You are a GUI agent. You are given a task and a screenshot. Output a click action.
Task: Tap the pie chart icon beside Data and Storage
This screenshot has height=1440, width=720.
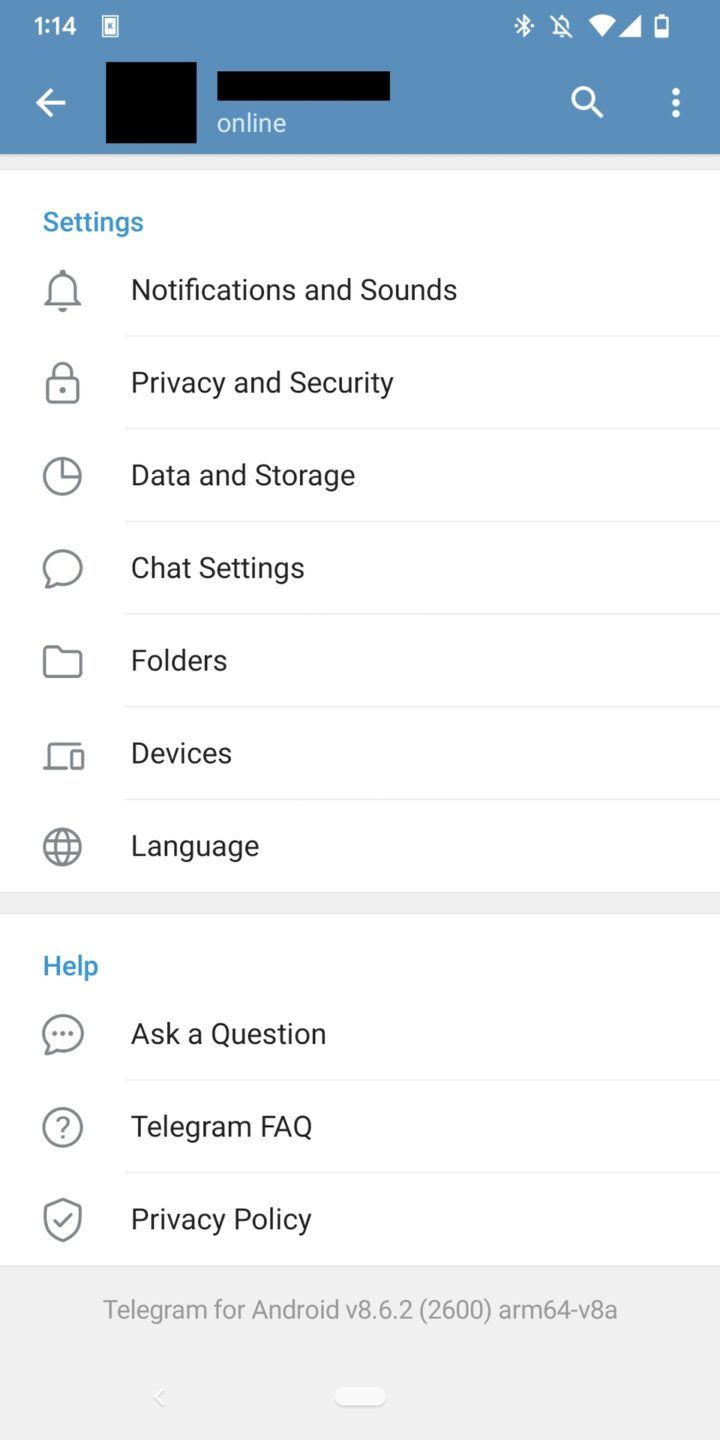(x=62, y=476)
